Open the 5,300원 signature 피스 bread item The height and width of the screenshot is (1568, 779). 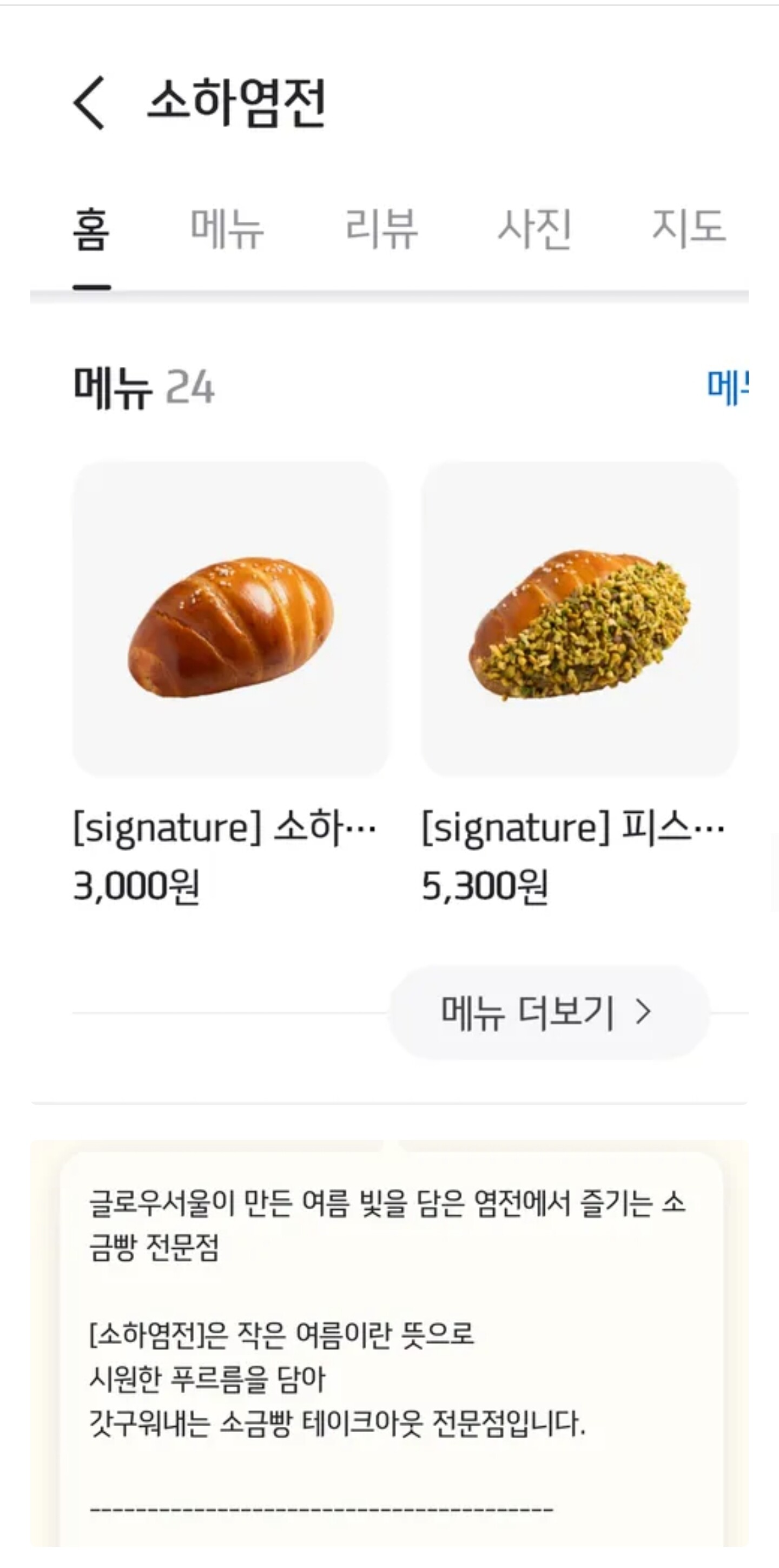tap(579, 619)
